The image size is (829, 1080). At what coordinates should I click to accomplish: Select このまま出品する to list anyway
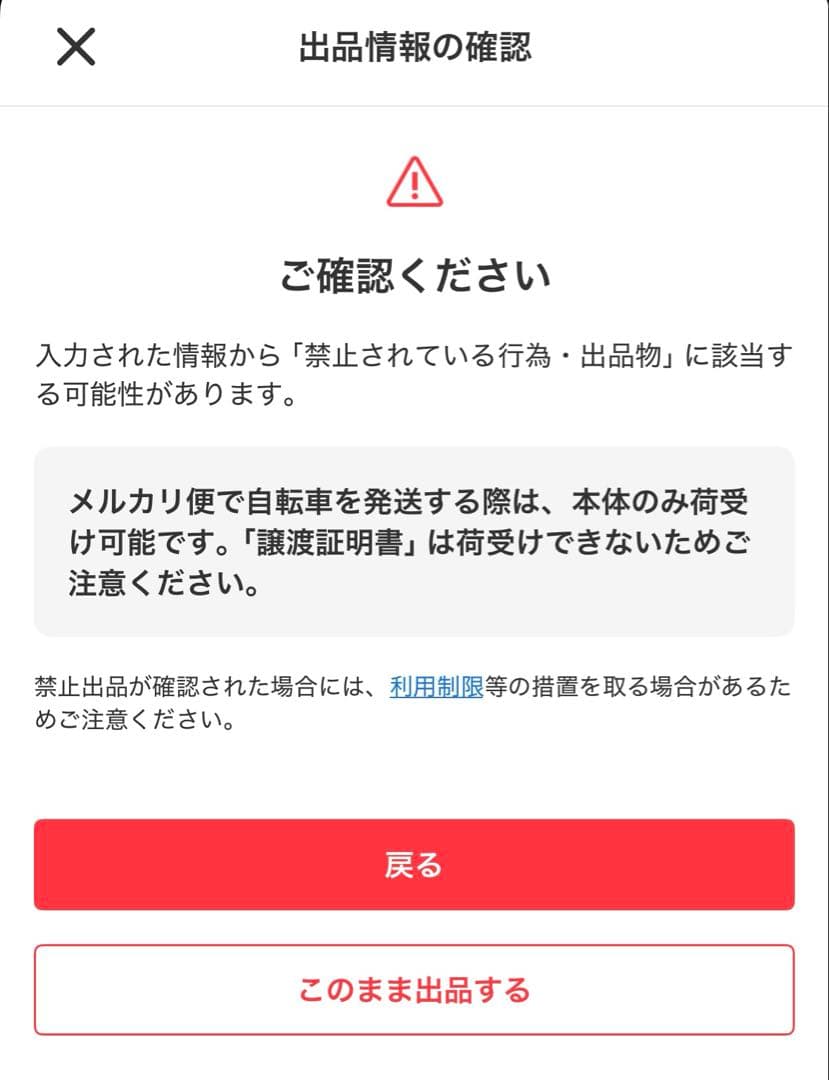414,990
